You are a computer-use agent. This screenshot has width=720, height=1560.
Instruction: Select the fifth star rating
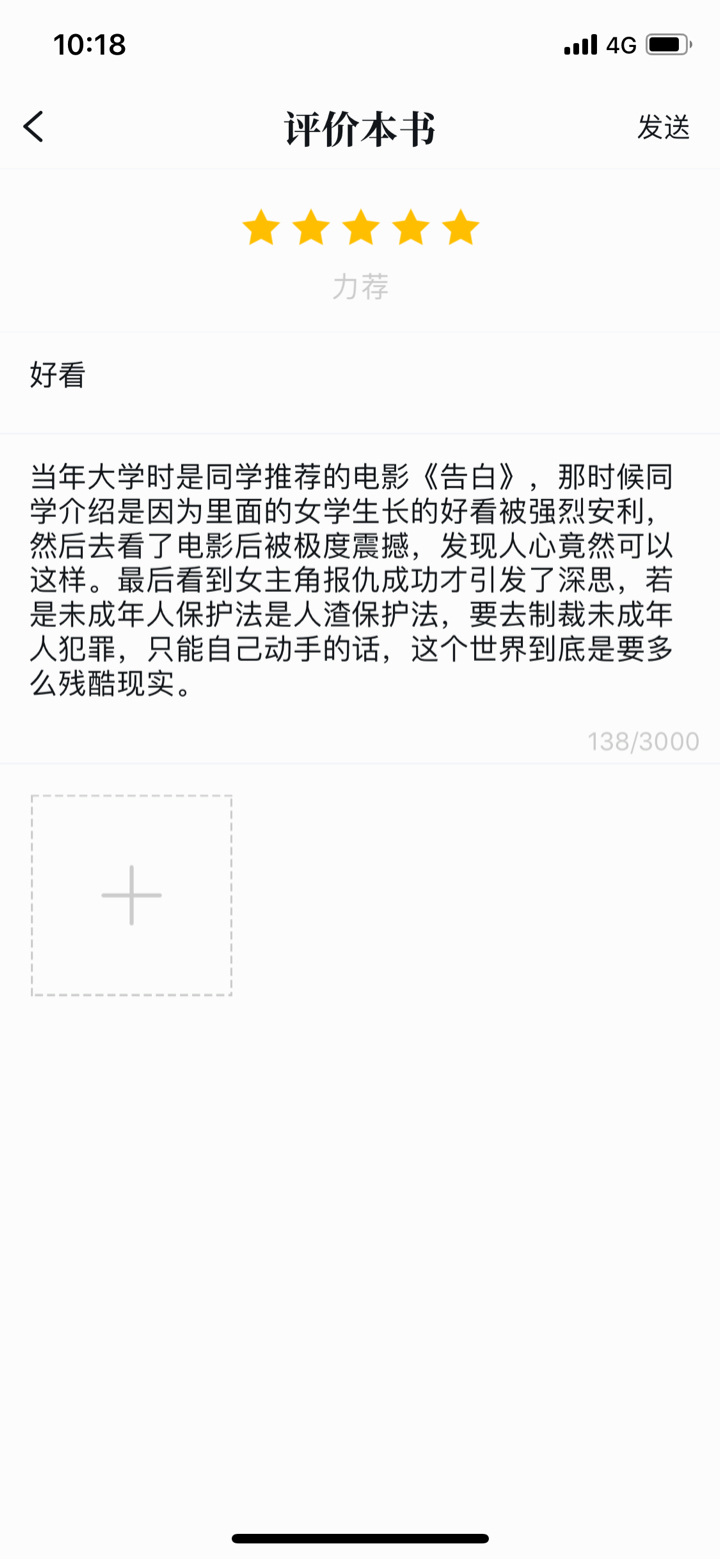(x=461, y=228)
